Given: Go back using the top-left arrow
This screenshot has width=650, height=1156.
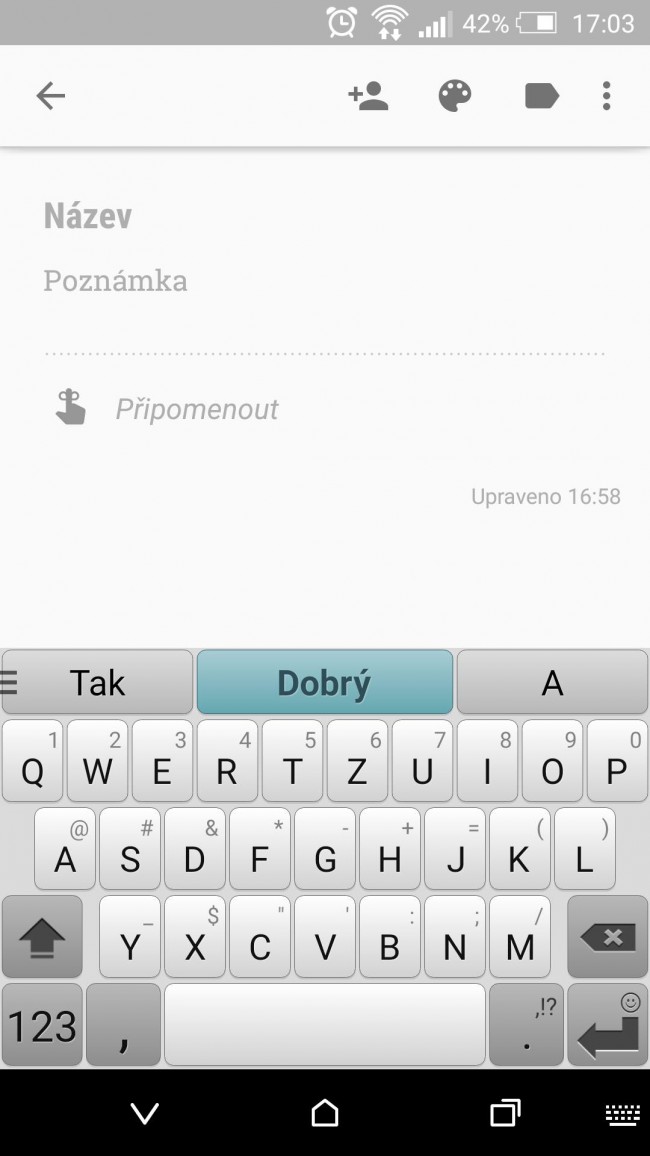Looking at the screenshot, I should coord(51,96).
